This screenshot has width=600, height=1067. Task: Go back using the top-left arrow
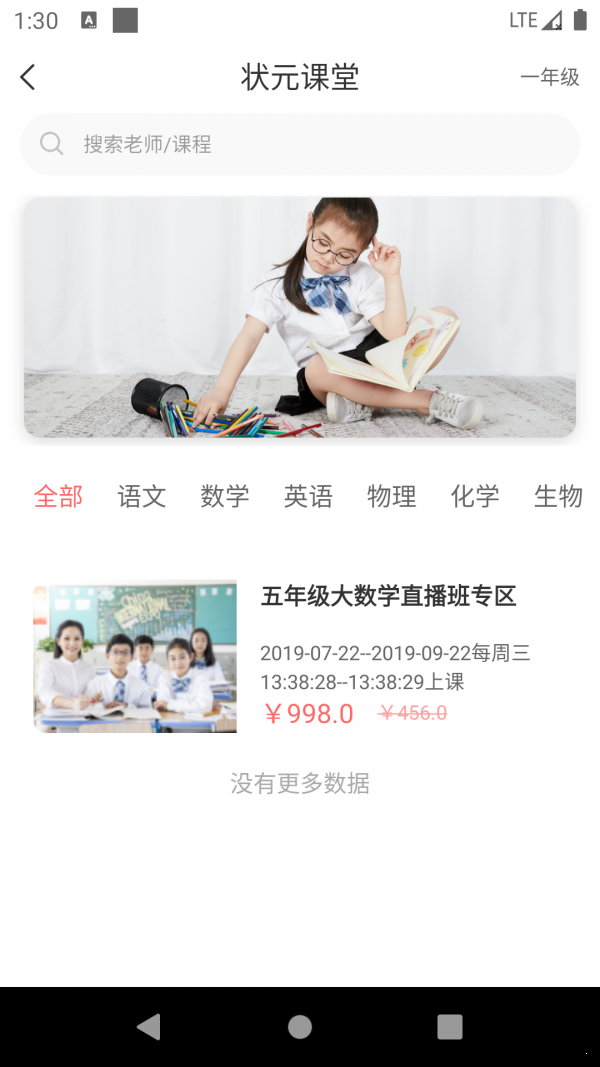click(28, 77)
